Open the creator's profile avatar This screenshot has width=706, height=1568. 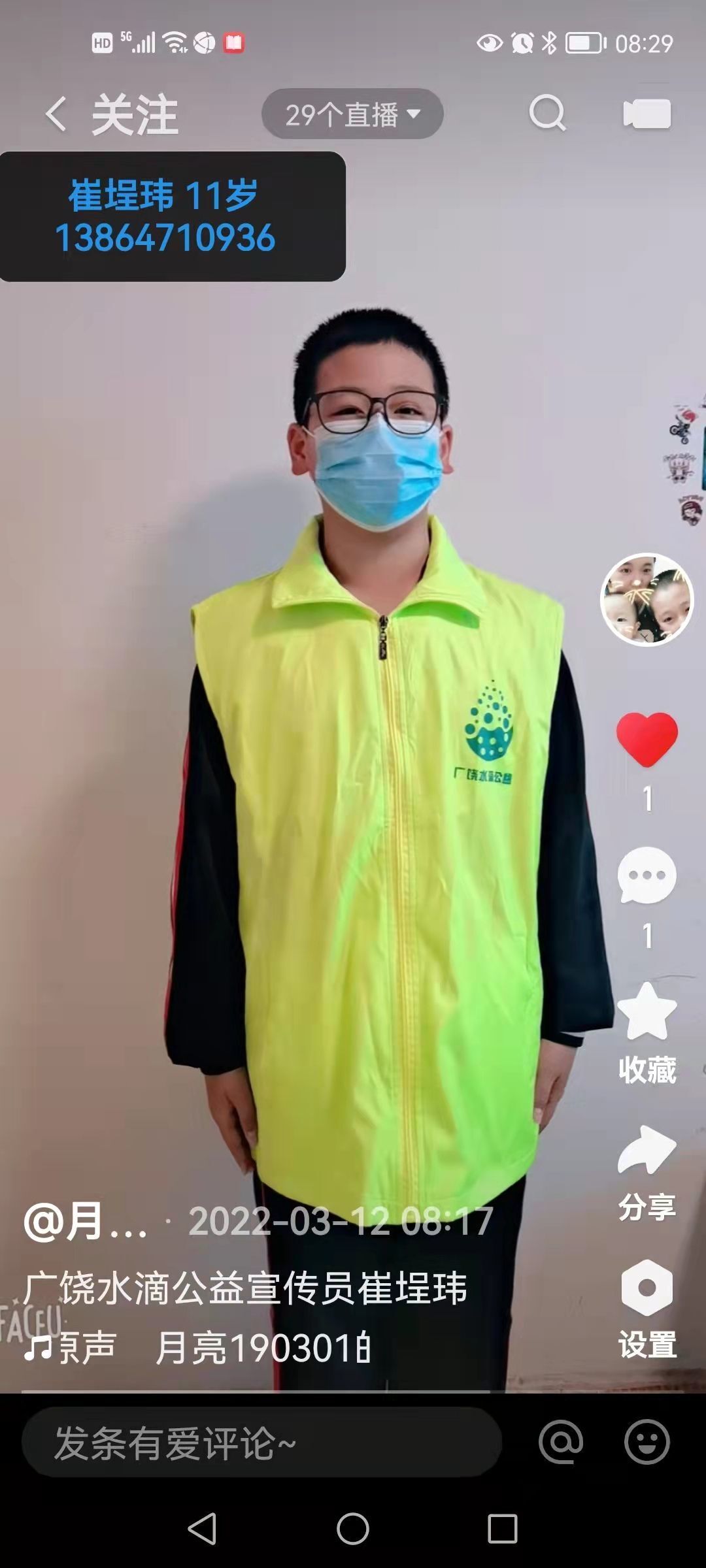[647, 599]
